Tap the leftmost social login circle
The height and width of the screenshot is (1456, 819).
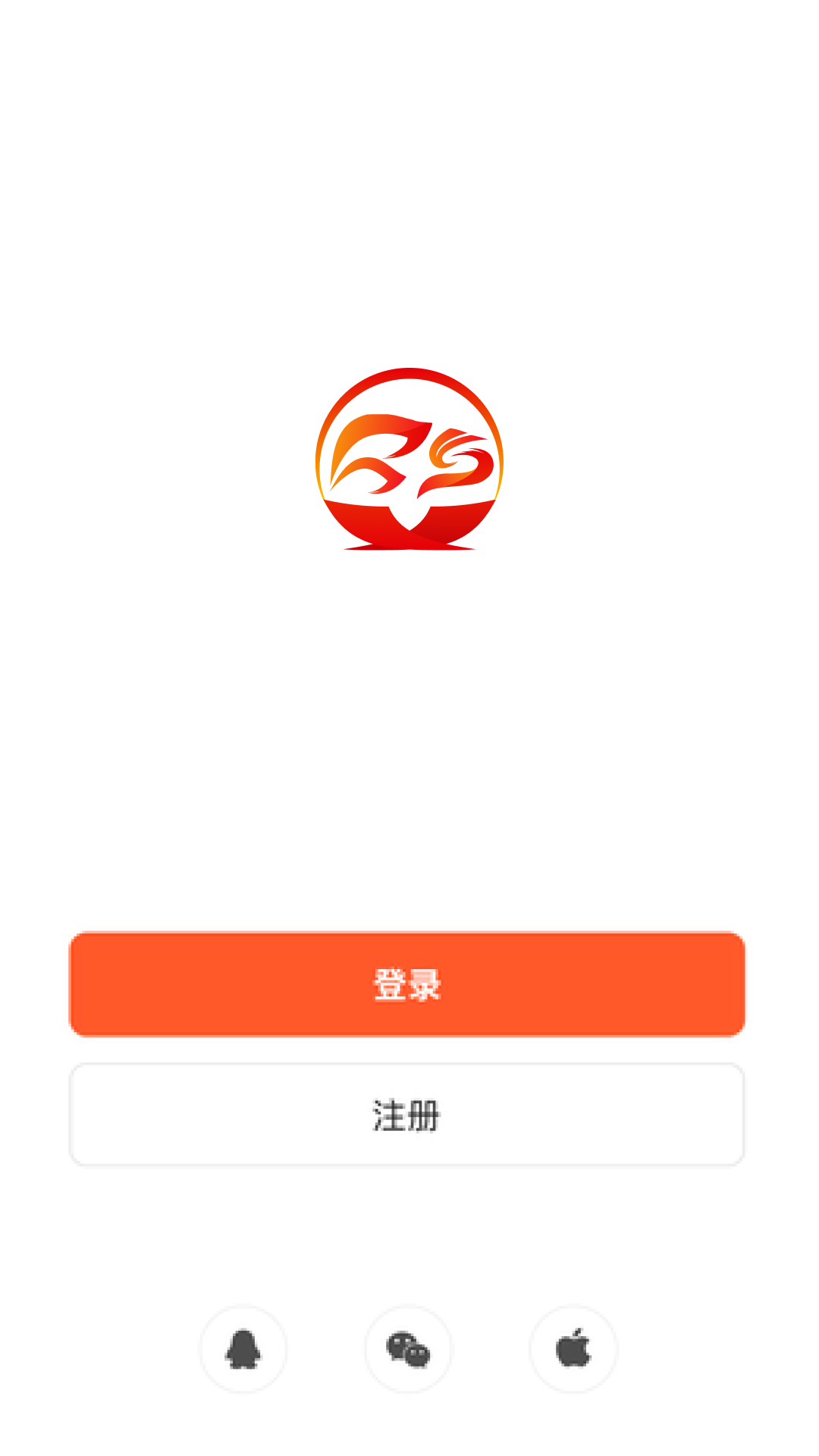point(243,1349)
